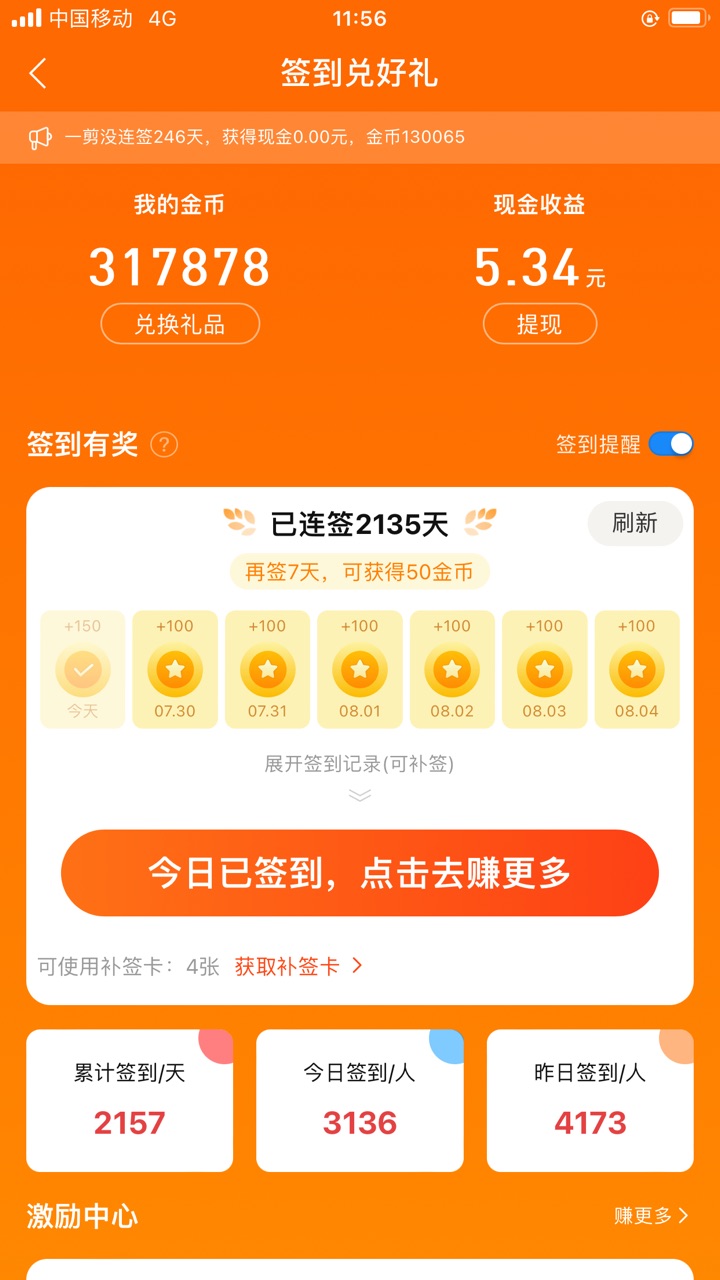Screen dimensions: 720x1280
Task: Go back using the top-left arrow
Action: coord(38,73)
